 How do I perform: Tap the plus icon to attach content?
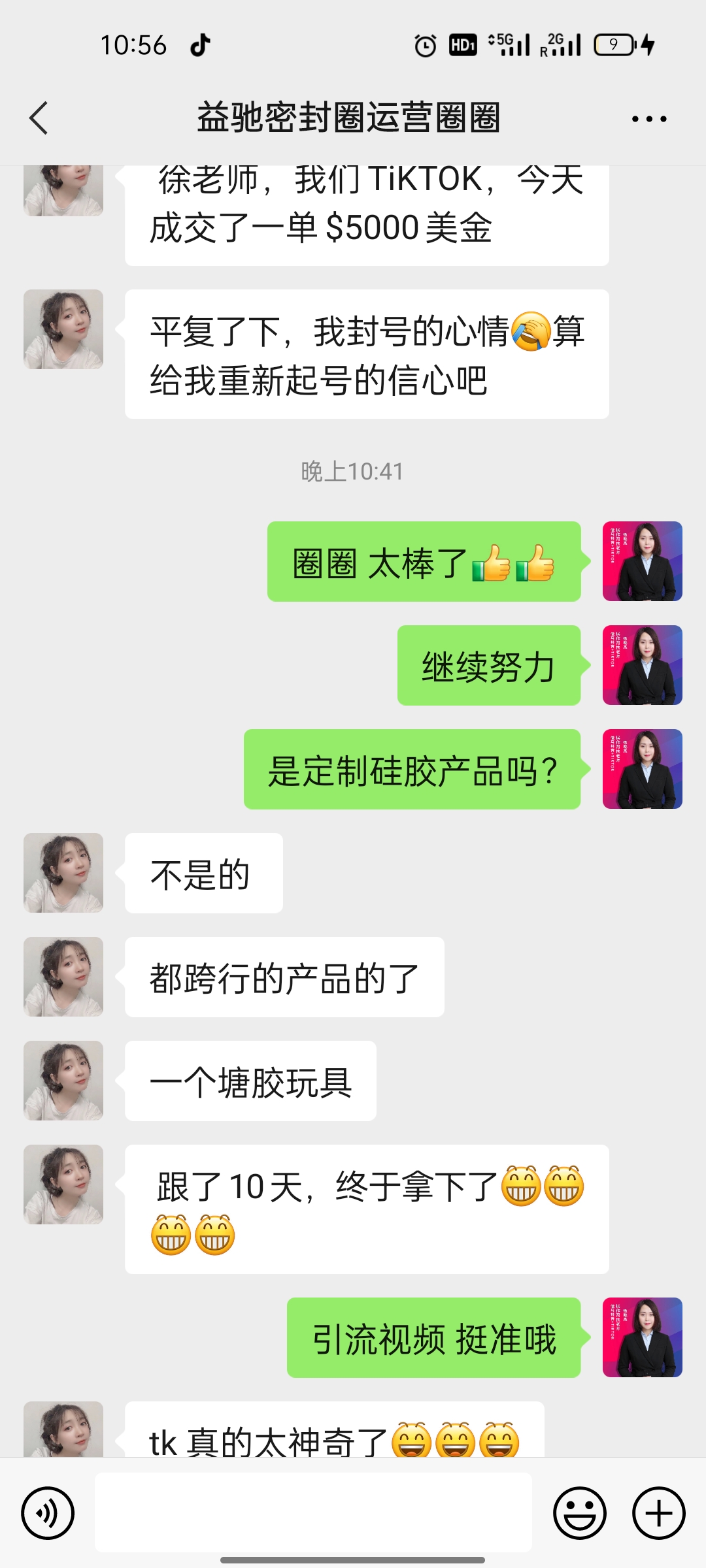[658, 1511]
